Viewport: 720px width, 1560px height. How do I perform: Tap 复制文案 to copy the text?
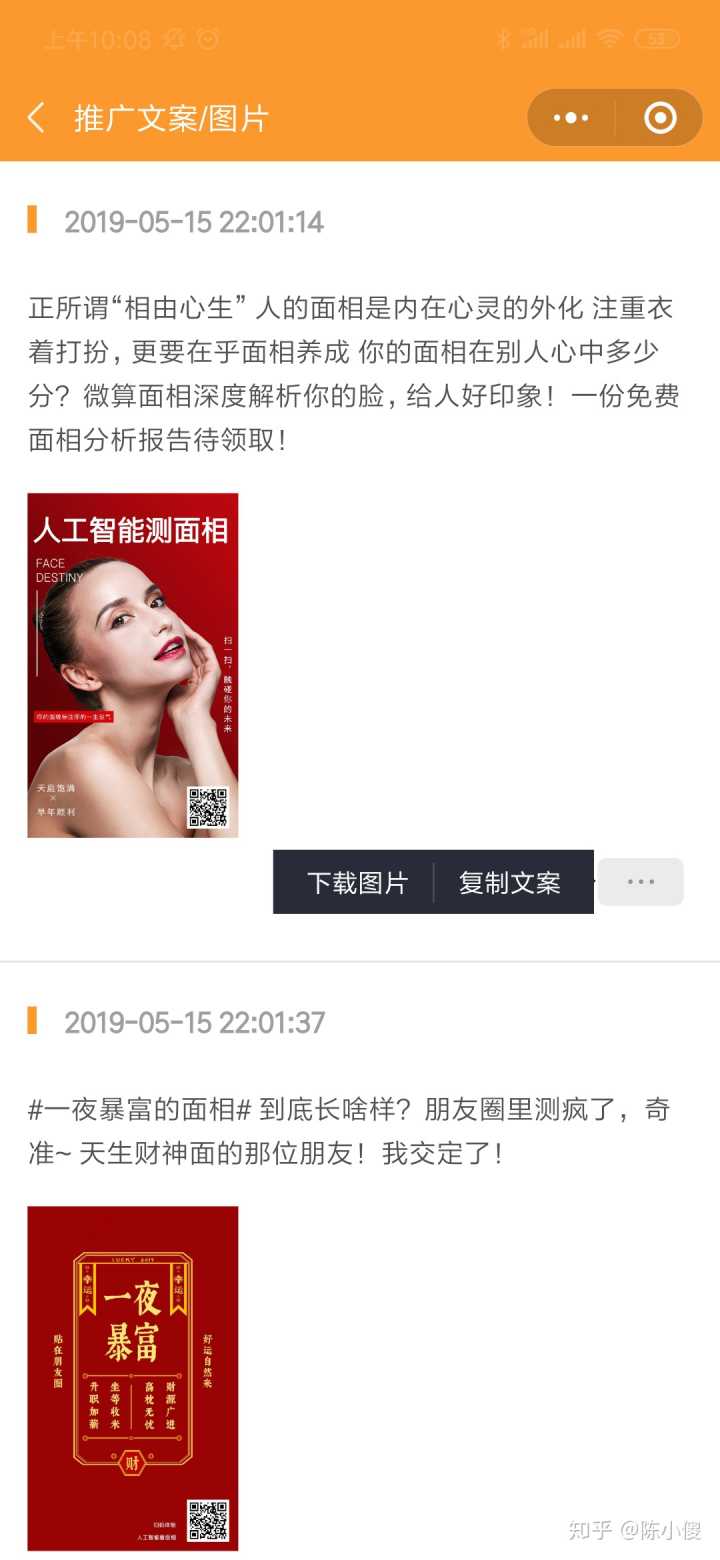510,883
